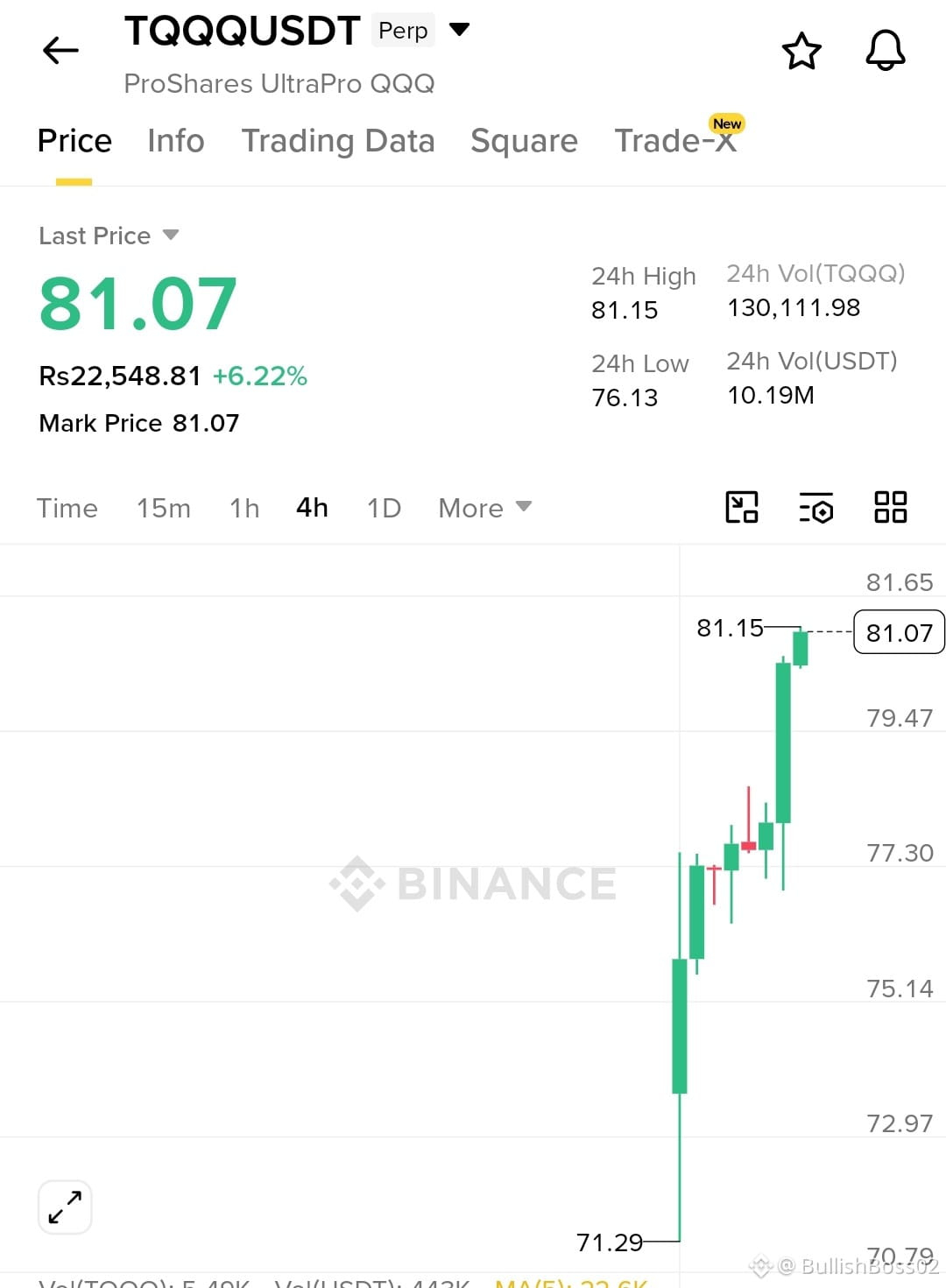Screen dimensions: 946x1288
Task: Select the 1D chart interval
Action: point(384,508)
